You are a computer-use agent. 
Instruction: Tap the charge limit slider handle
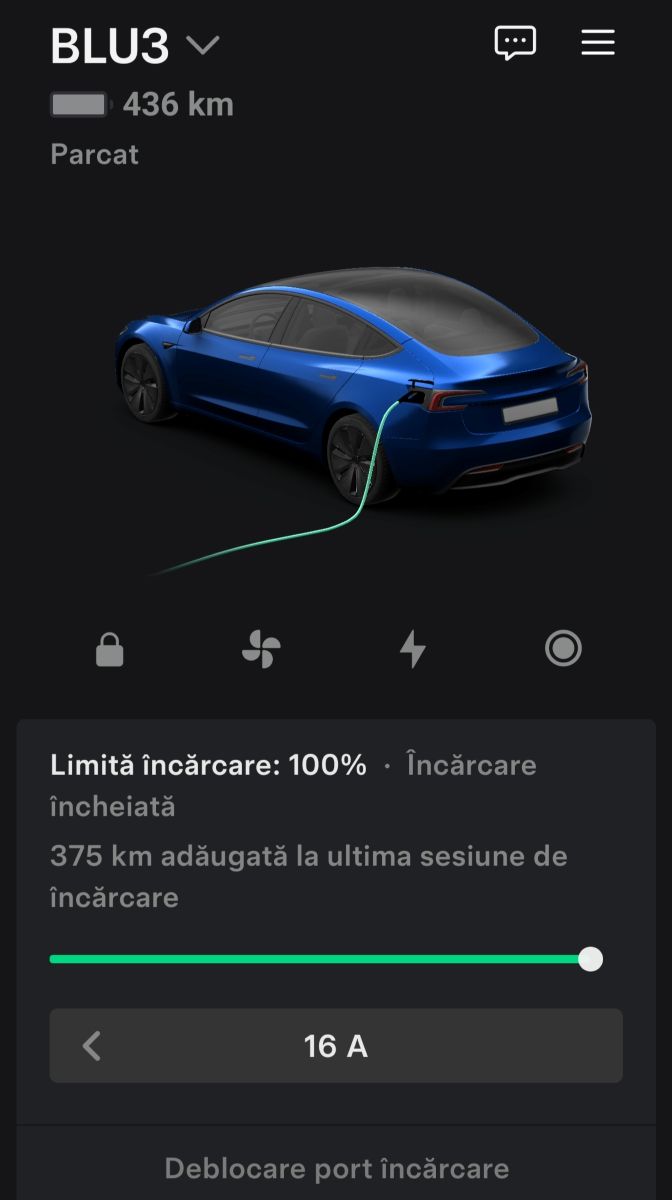(x=591, y=959)
